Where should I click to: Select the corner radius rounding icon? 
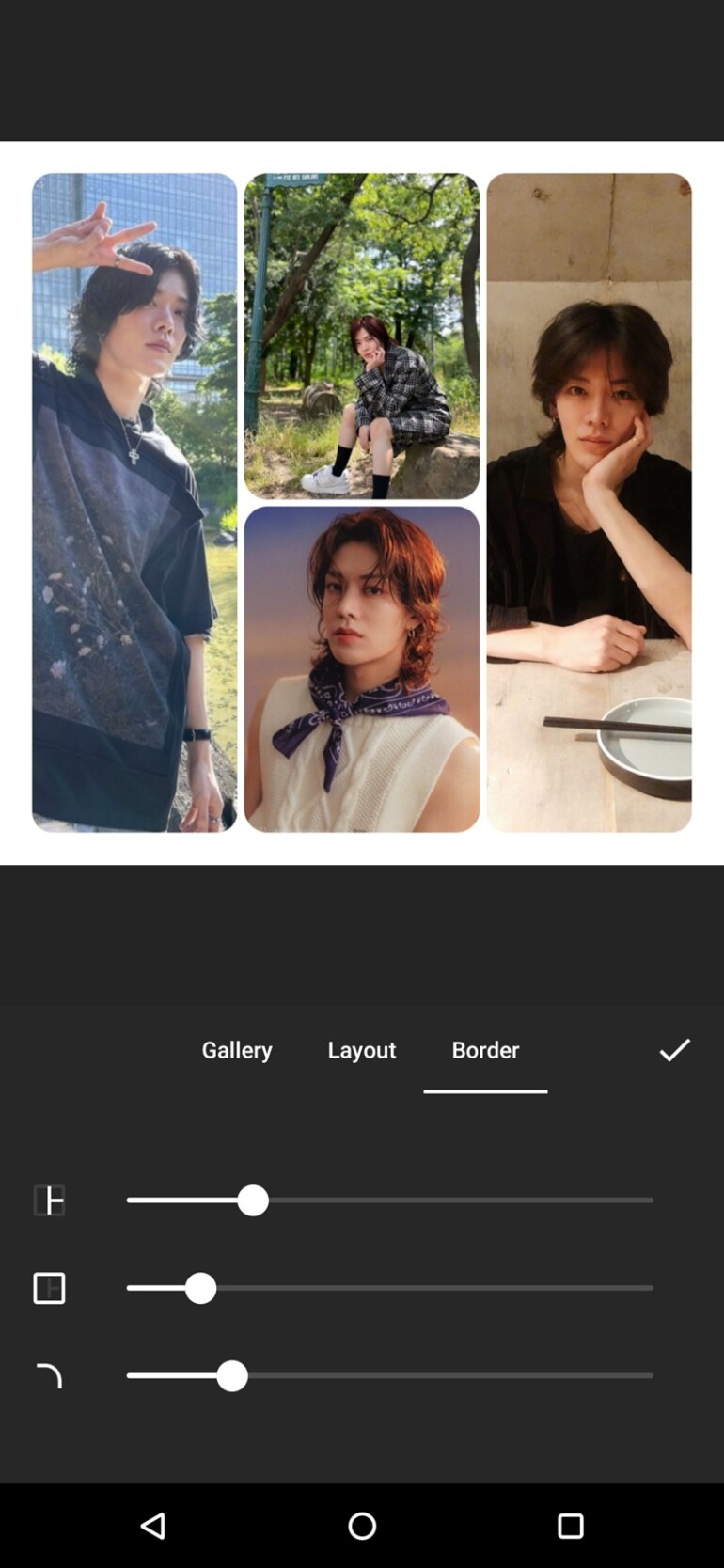point(49,1375)
